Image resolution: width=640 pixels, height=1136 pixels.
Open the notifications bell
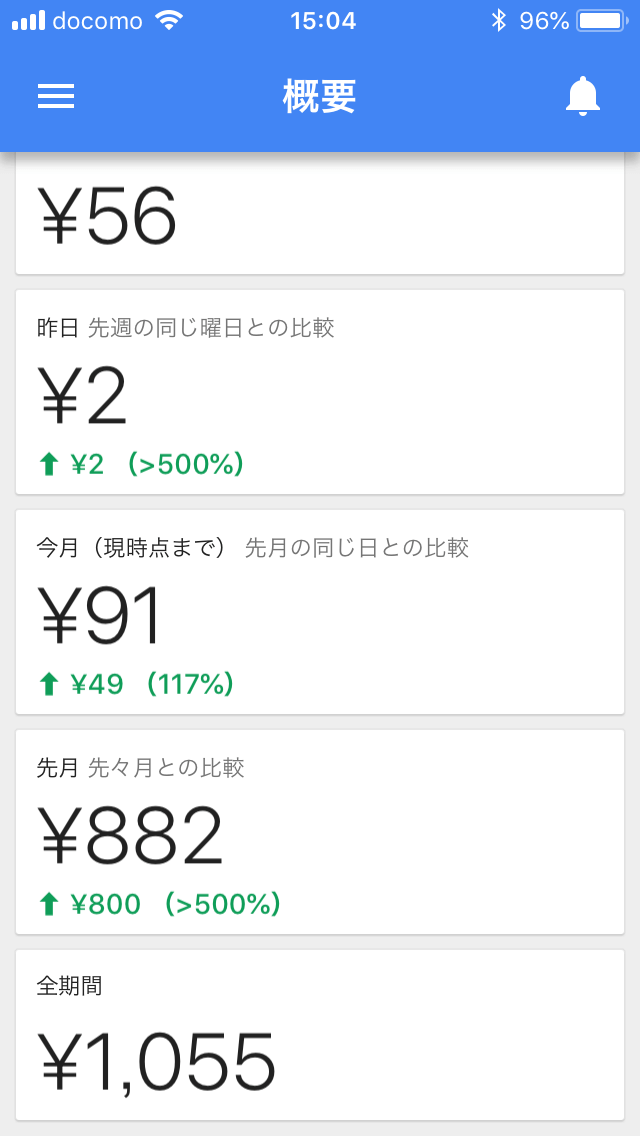583,96
